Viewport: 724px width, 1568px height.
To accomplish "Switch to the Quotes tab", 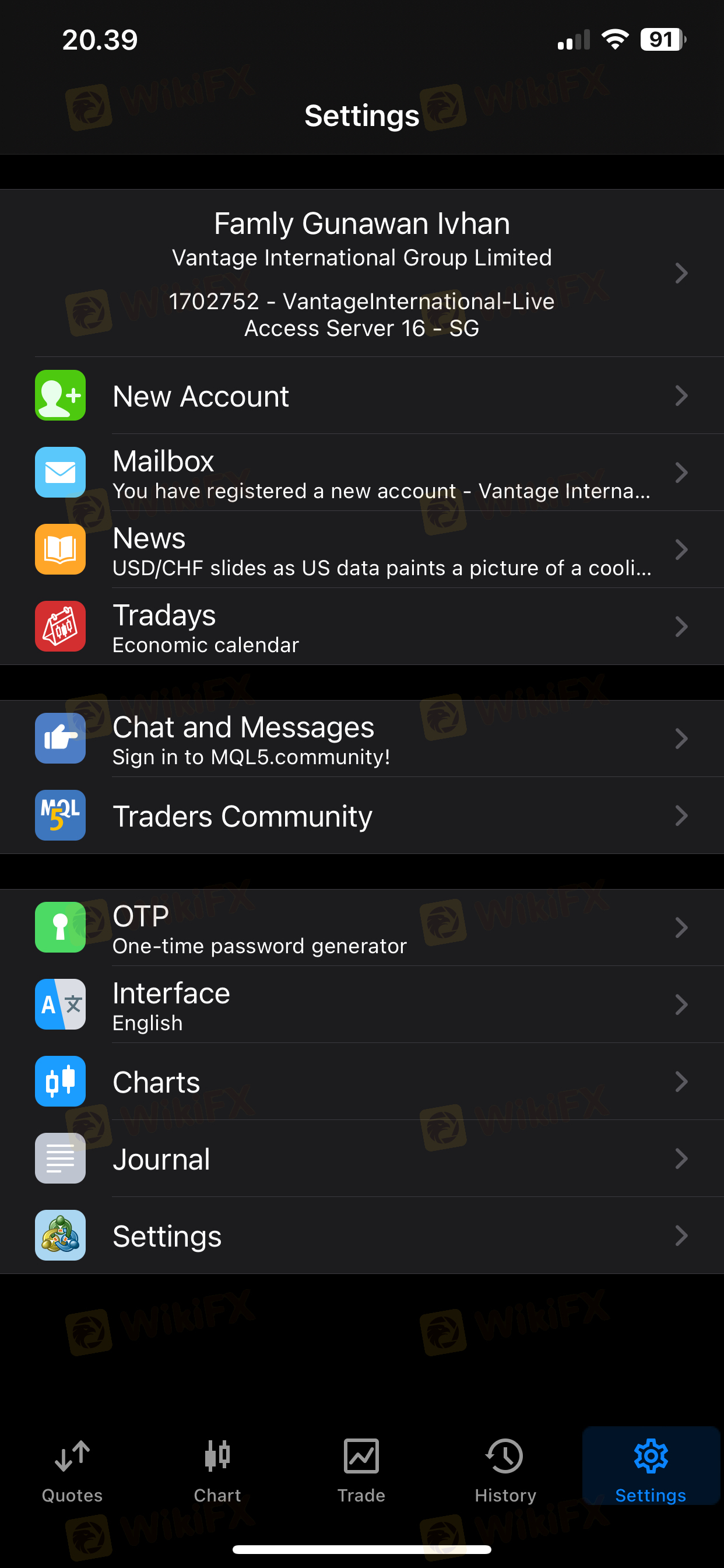I will tap(72, 1471).
